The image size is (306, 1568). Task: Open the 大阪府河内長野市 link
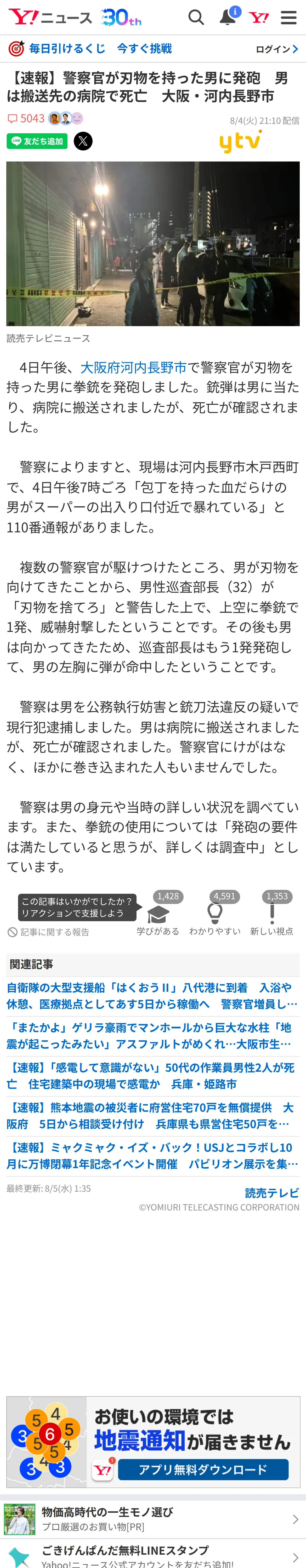[133, 368]
